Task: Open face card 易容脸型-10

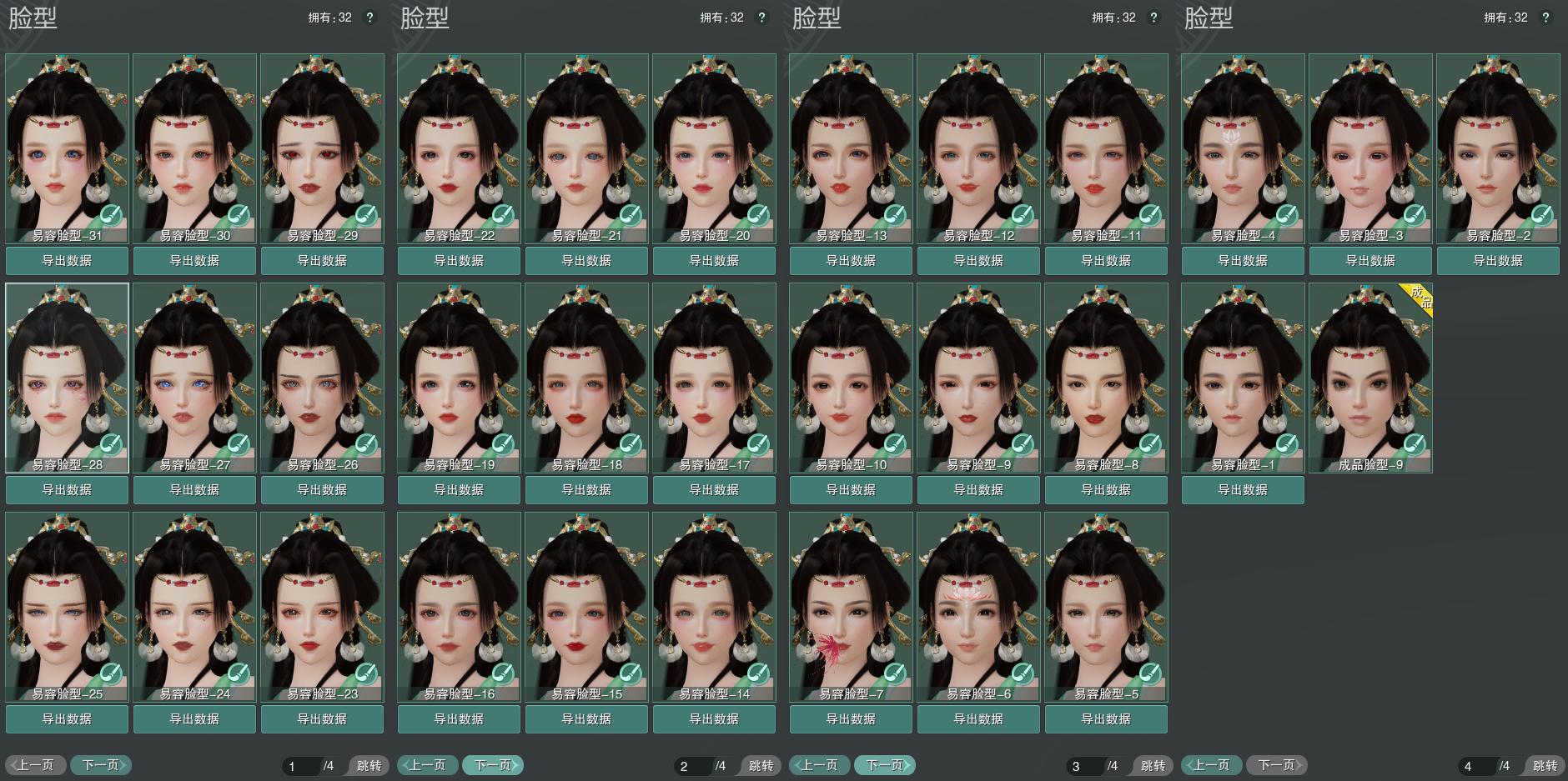Action: click(x=851, y=378)
